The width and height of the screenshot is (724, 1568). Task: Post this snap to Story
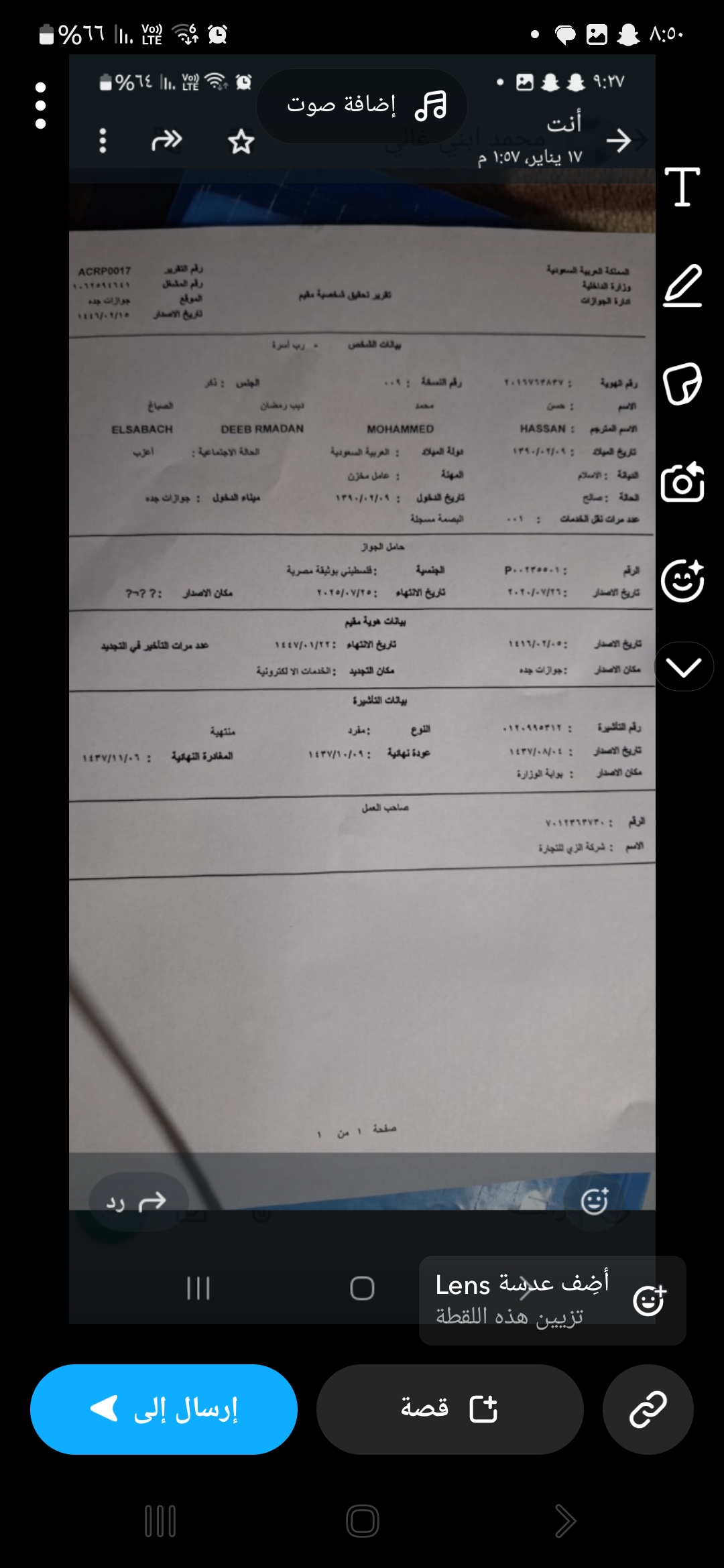[x=449, y=1409]
